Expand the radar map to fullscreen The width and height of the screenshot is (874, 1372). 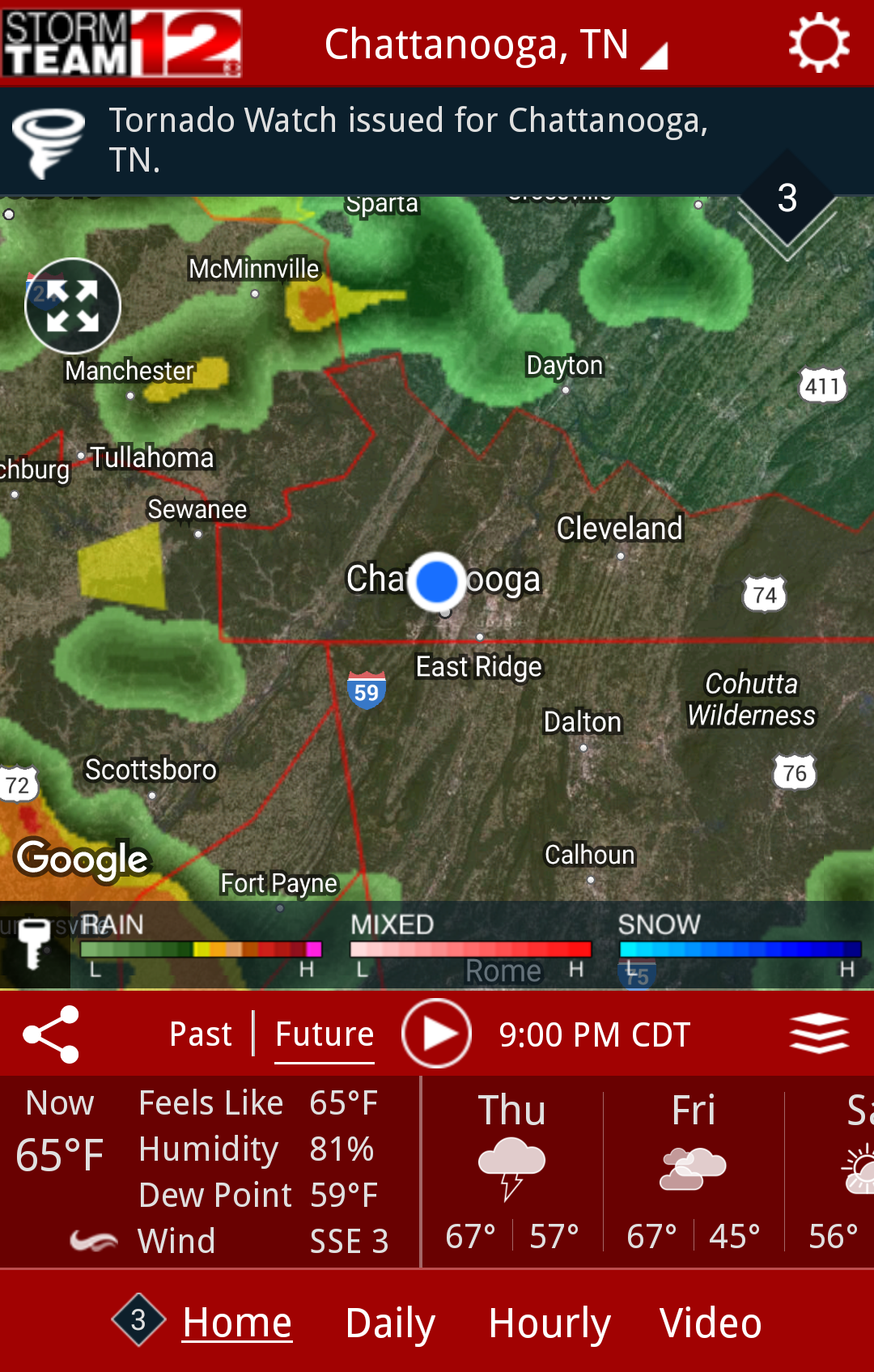[73, 306]
